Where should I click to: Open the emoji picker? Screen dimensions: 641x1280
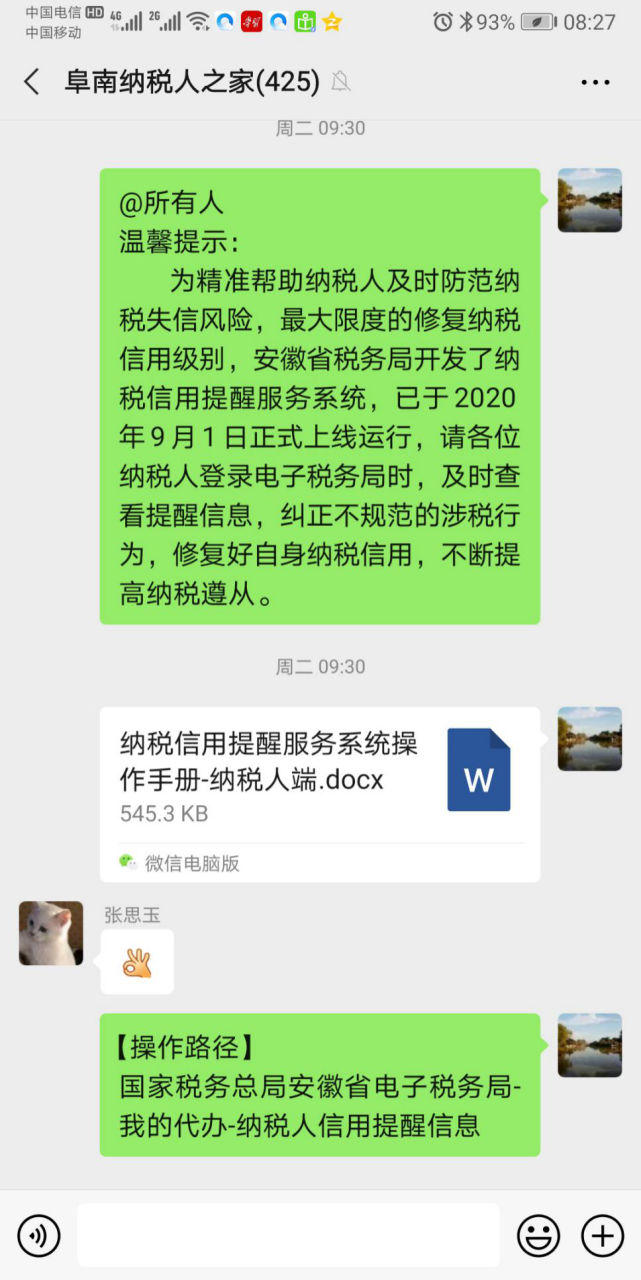pyautogui.click(x=538, y=1236)
